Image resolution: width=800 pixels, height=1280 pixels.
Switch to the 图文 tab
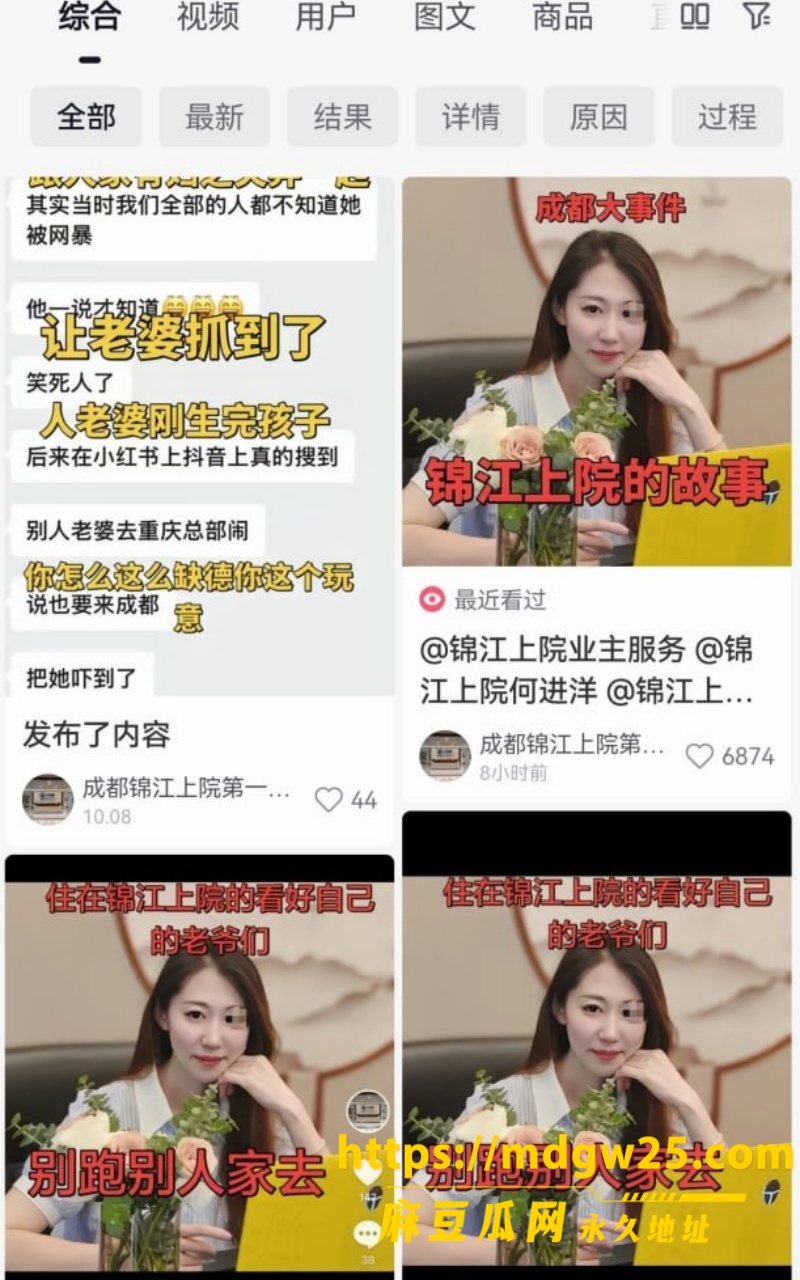point(445,16)
